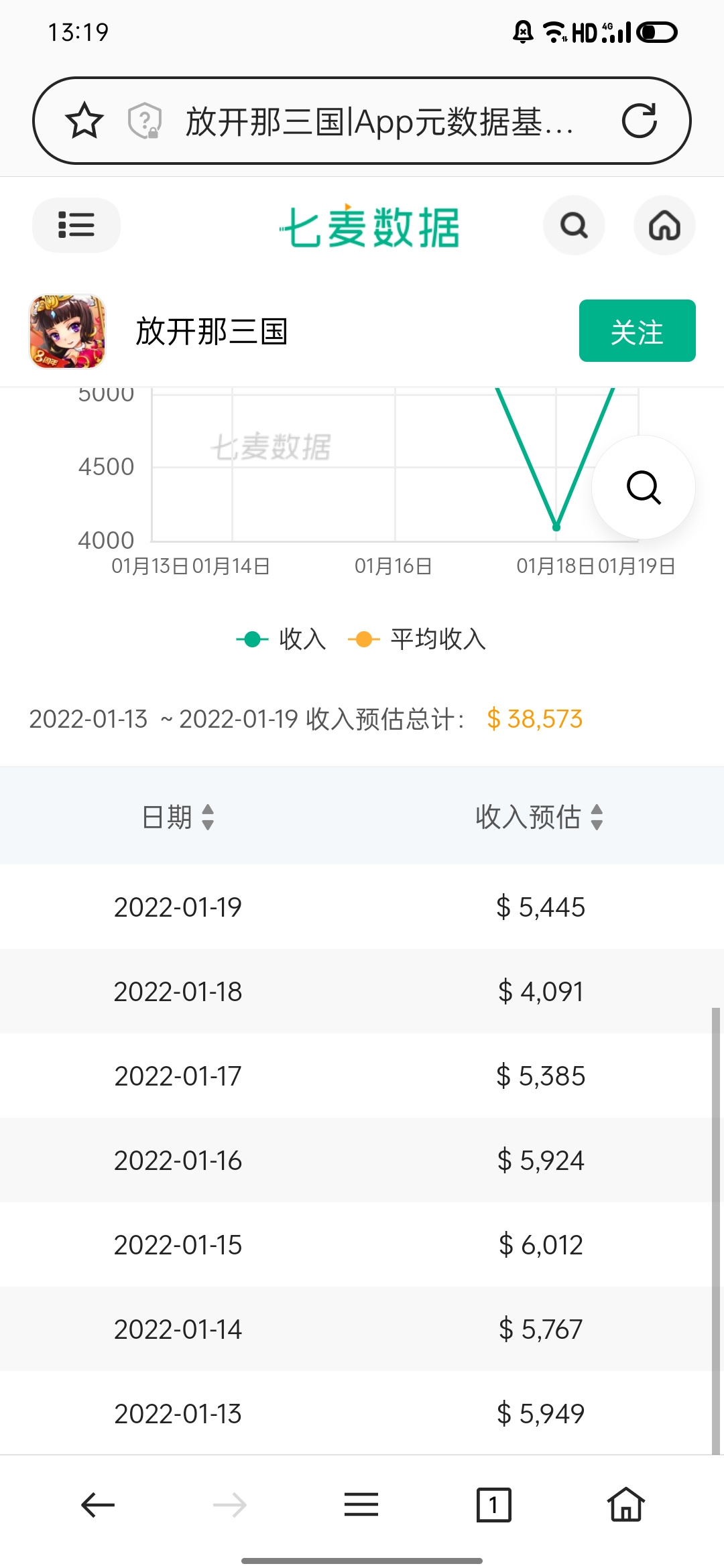Sort the table by 收入预估
This screenshot has width=724, height=1568.
[540, 817]
